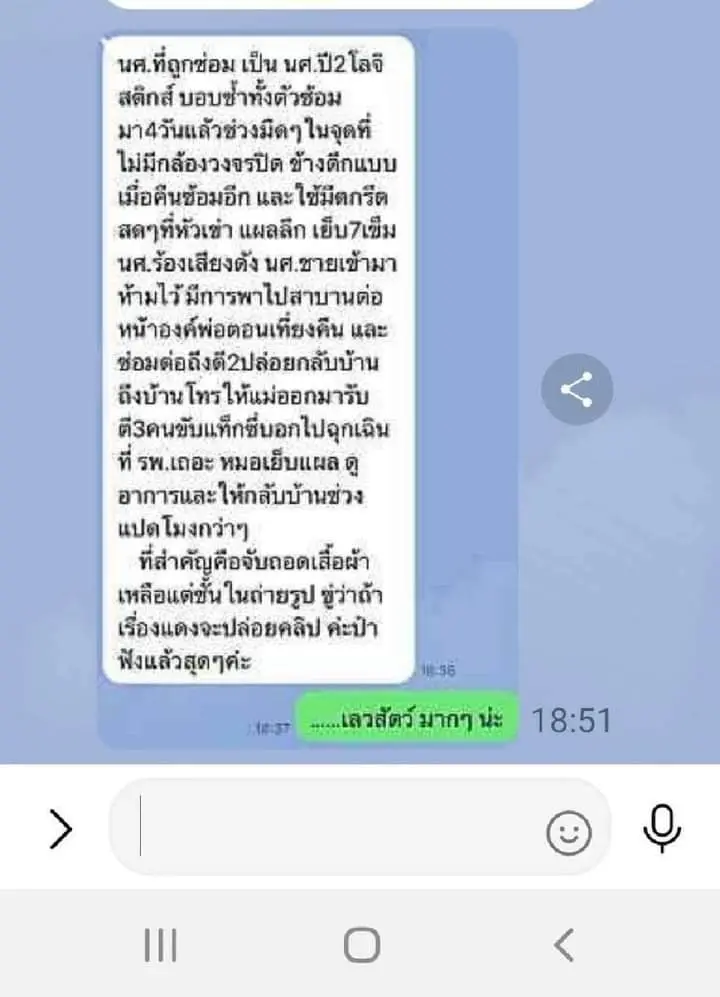
Task: Go back with system back button
Action: [563, 944]
